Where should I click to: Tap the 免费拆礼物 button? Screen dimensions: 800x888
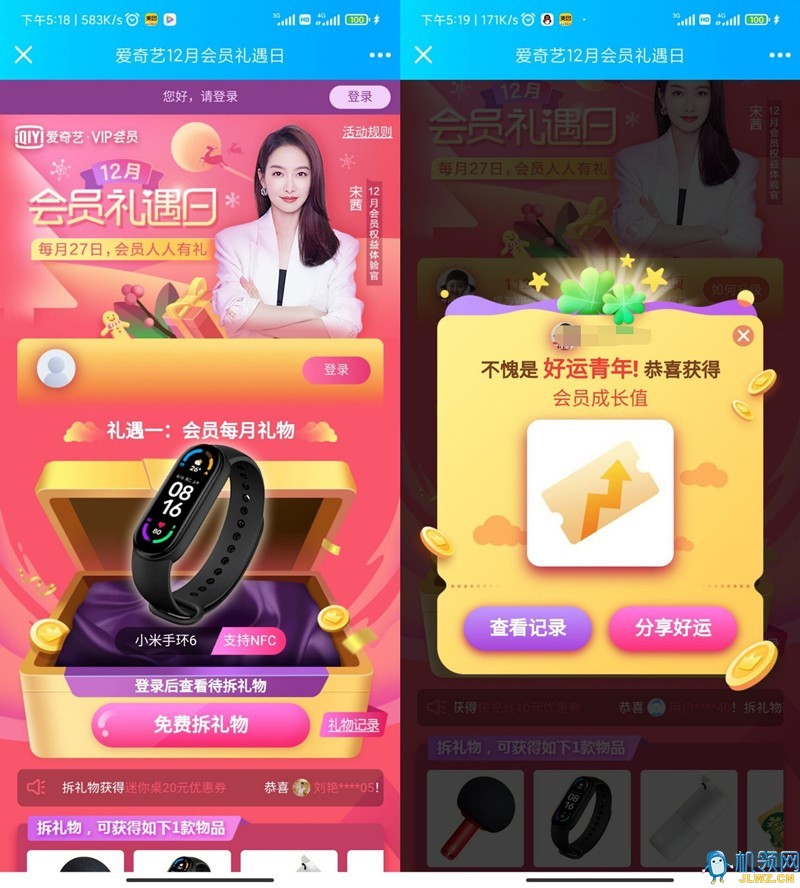pyautogui.click(x=201, y=724)
